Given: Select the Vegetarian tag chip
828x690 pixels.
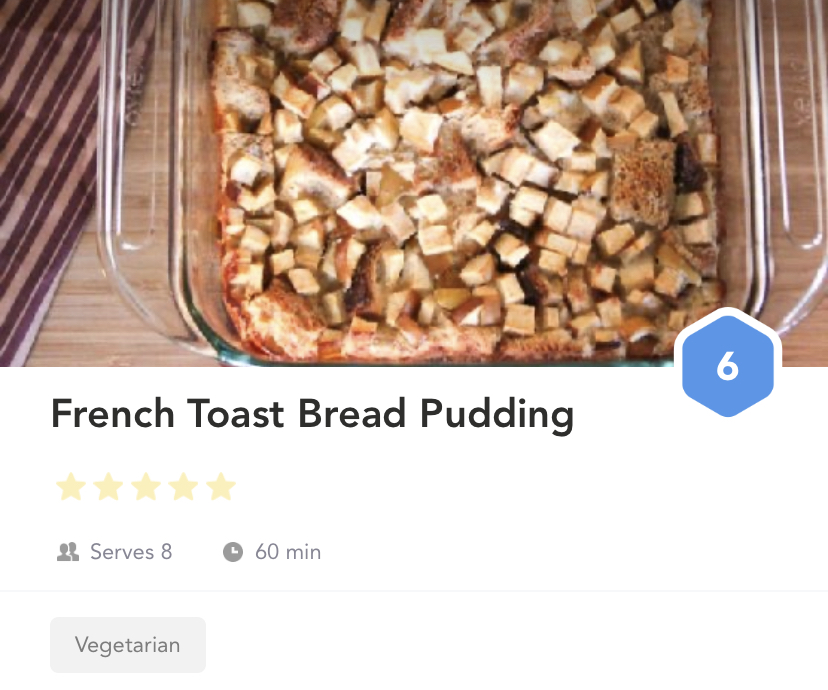Looking at the screenshot, I should pos(128,644).
